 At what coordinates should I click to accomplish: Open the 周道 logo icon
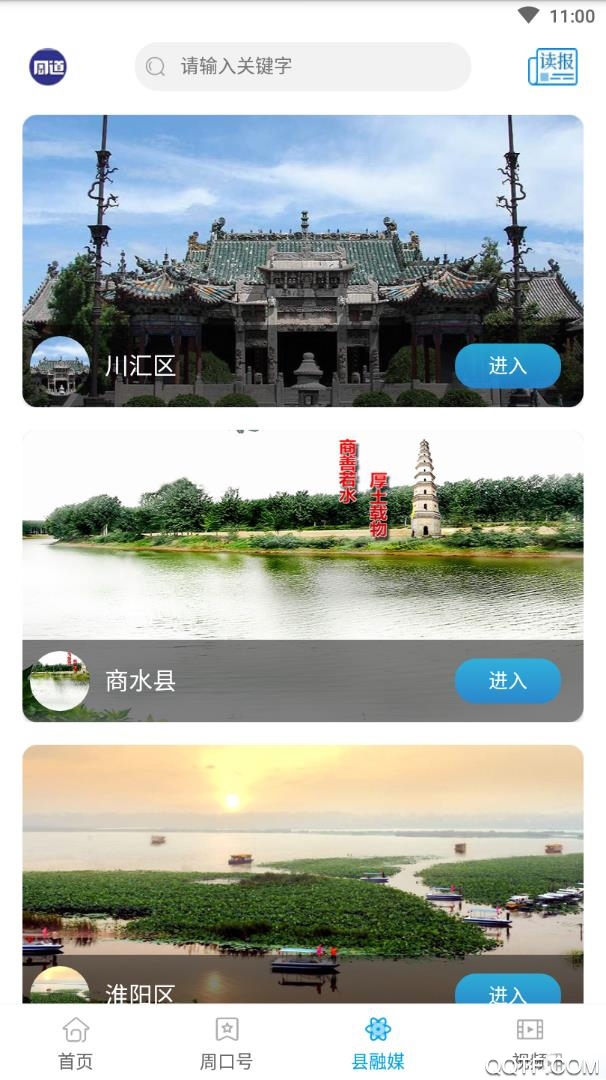click(48, 67)
